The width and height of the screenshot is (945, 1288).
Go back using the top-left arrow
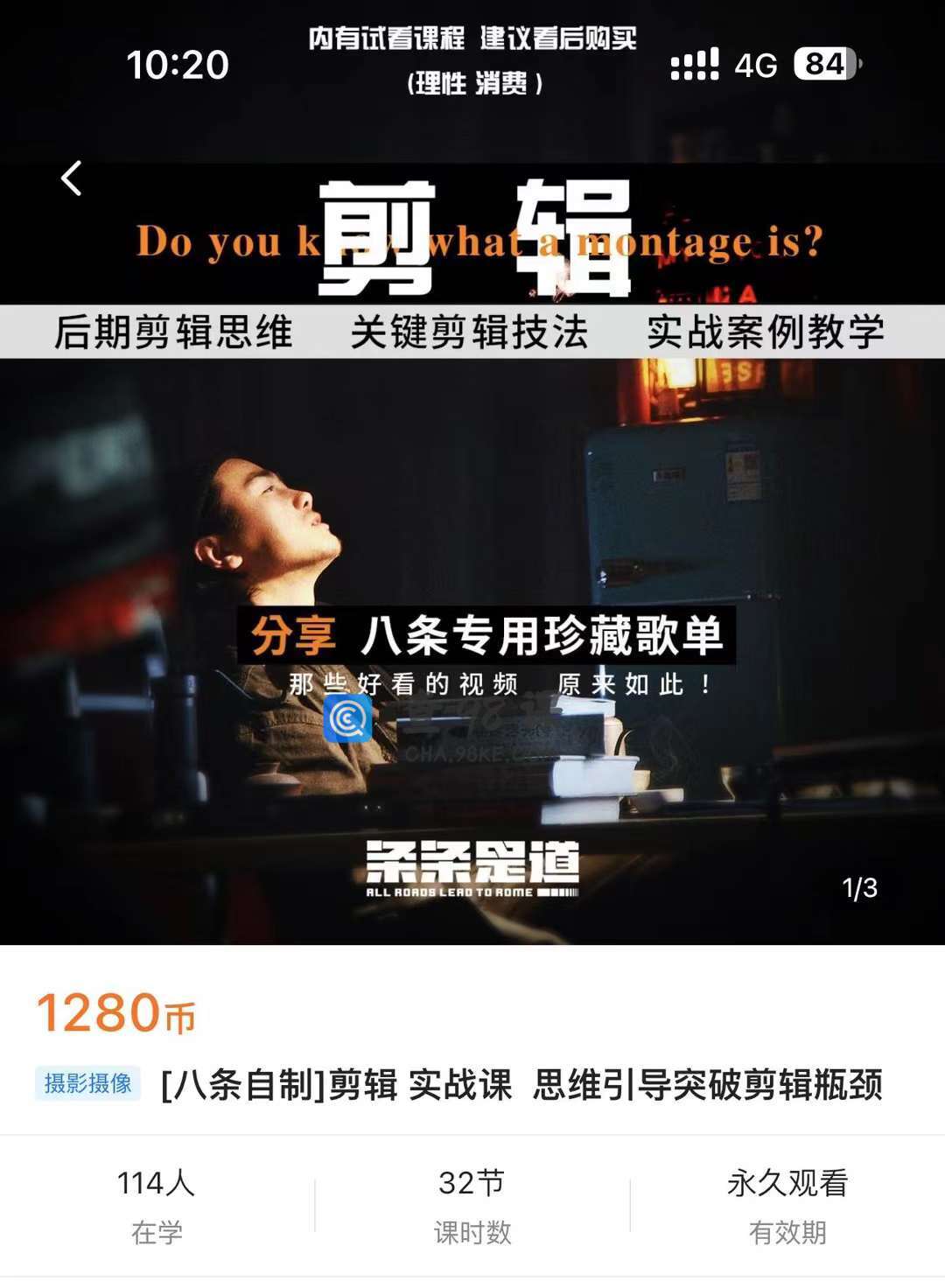72,178
